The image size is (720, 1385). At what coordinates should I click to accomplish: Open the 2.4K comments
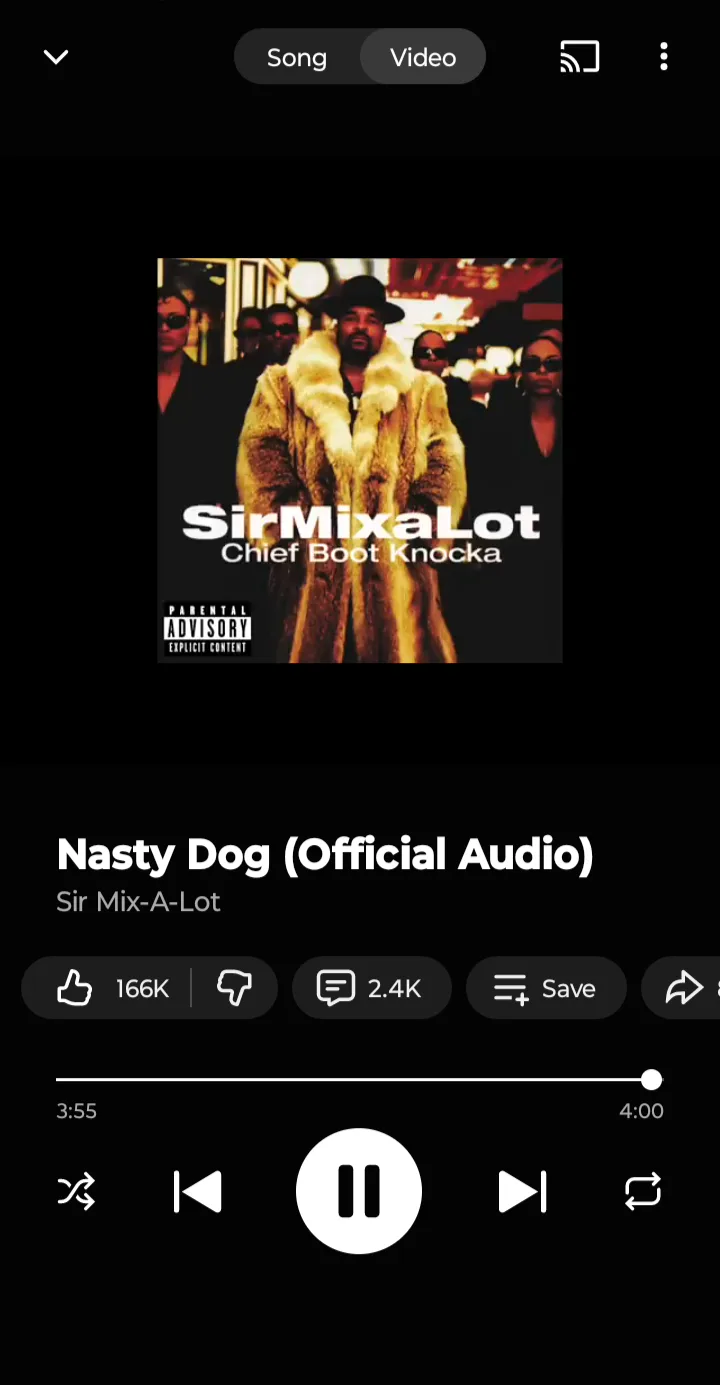(x=371, y=989)
